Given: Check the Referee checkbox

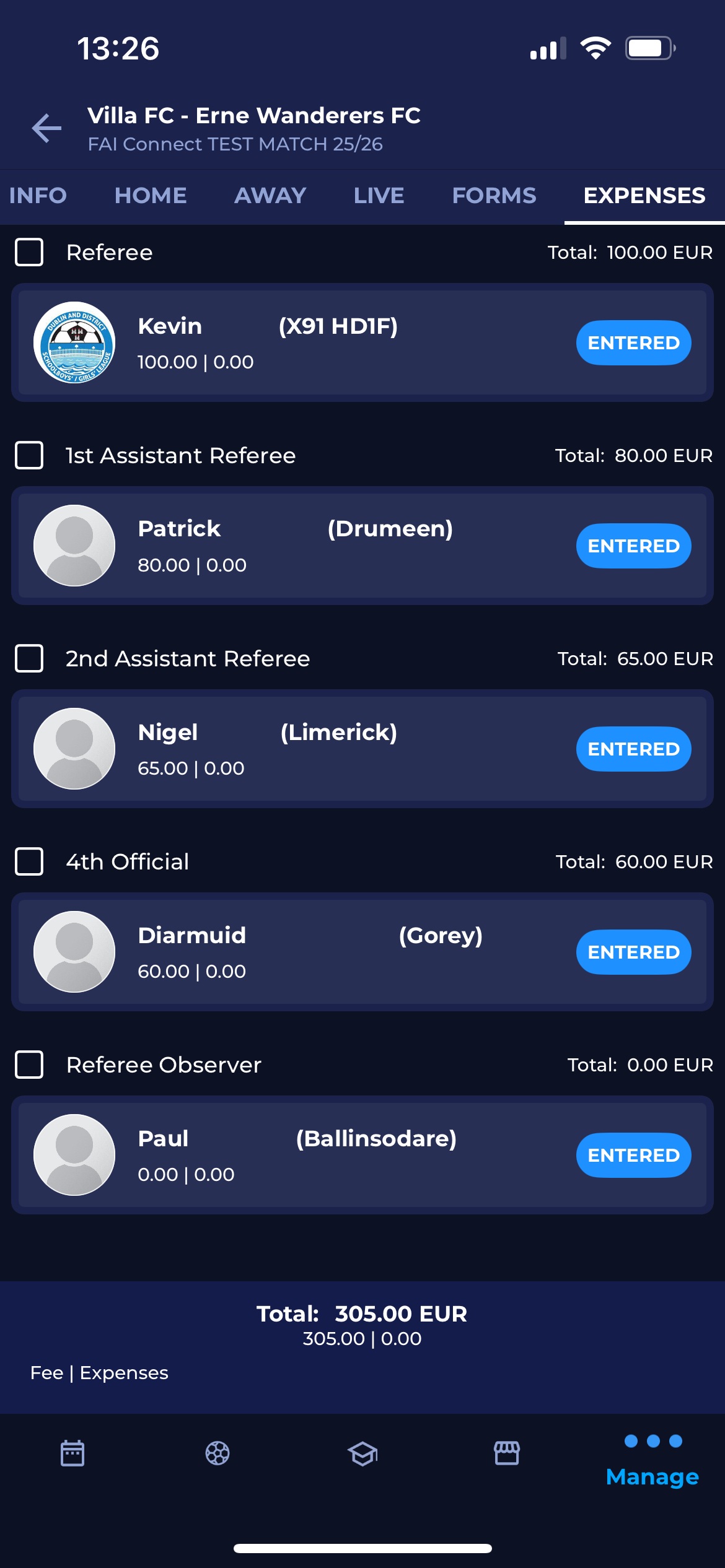Looking at the screenshot, I should (x=29, y=252).
